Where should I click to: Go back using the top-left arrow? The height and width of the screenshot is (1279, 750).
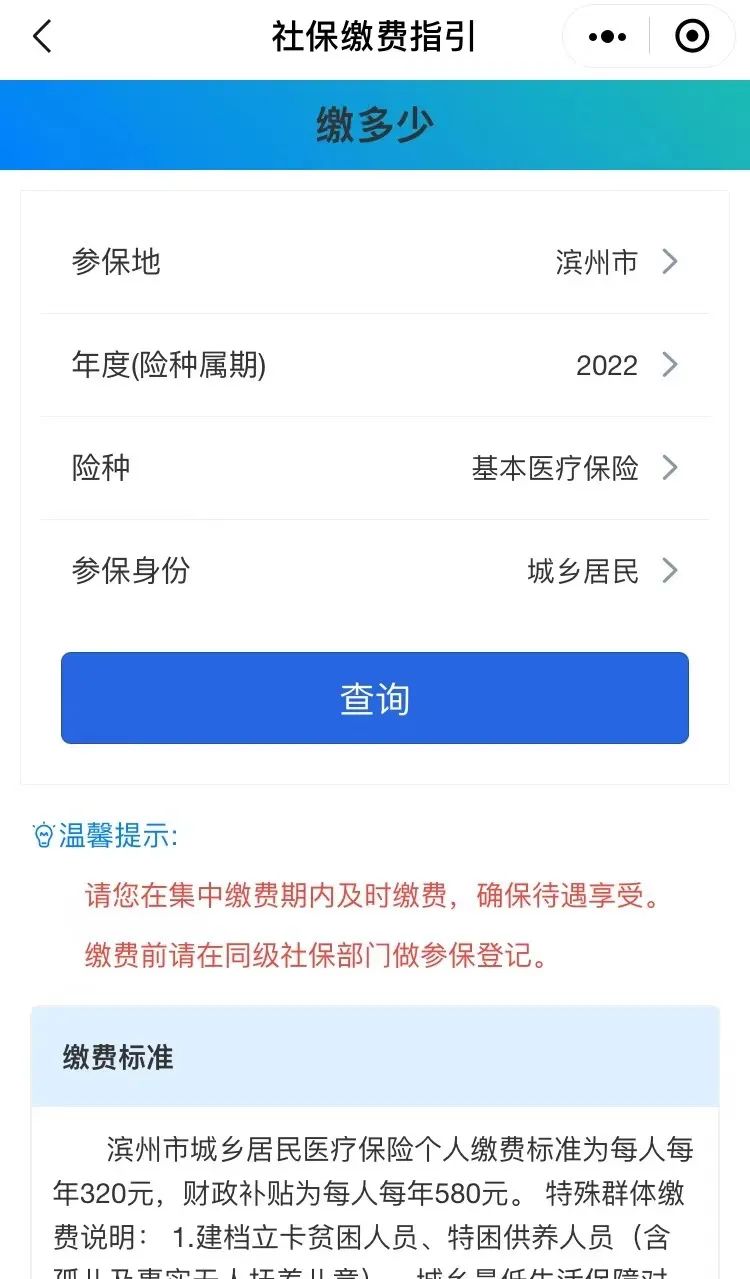click(42, 37)
